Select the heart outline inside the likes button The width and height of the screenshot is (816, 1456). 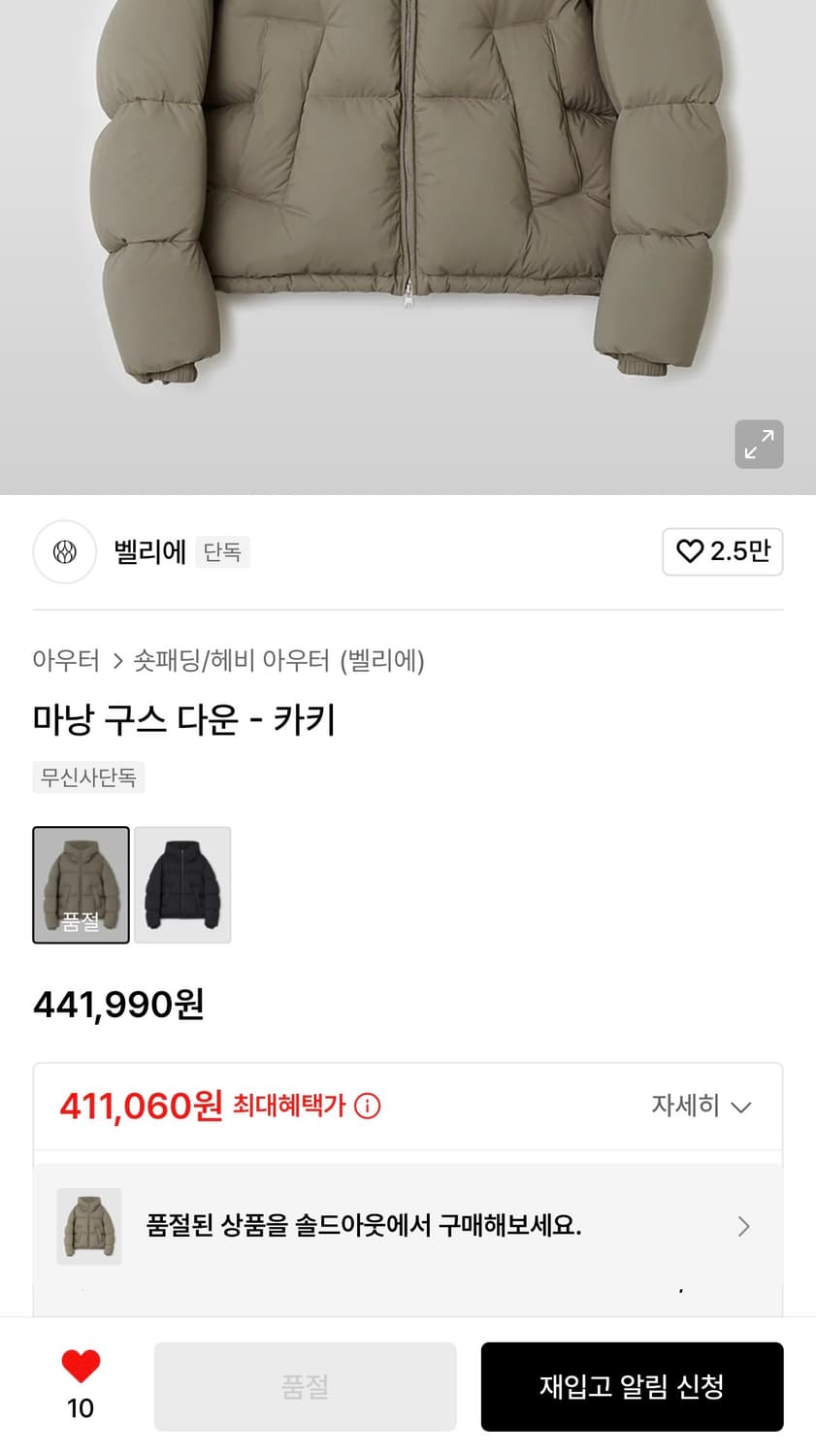[690, 551]
